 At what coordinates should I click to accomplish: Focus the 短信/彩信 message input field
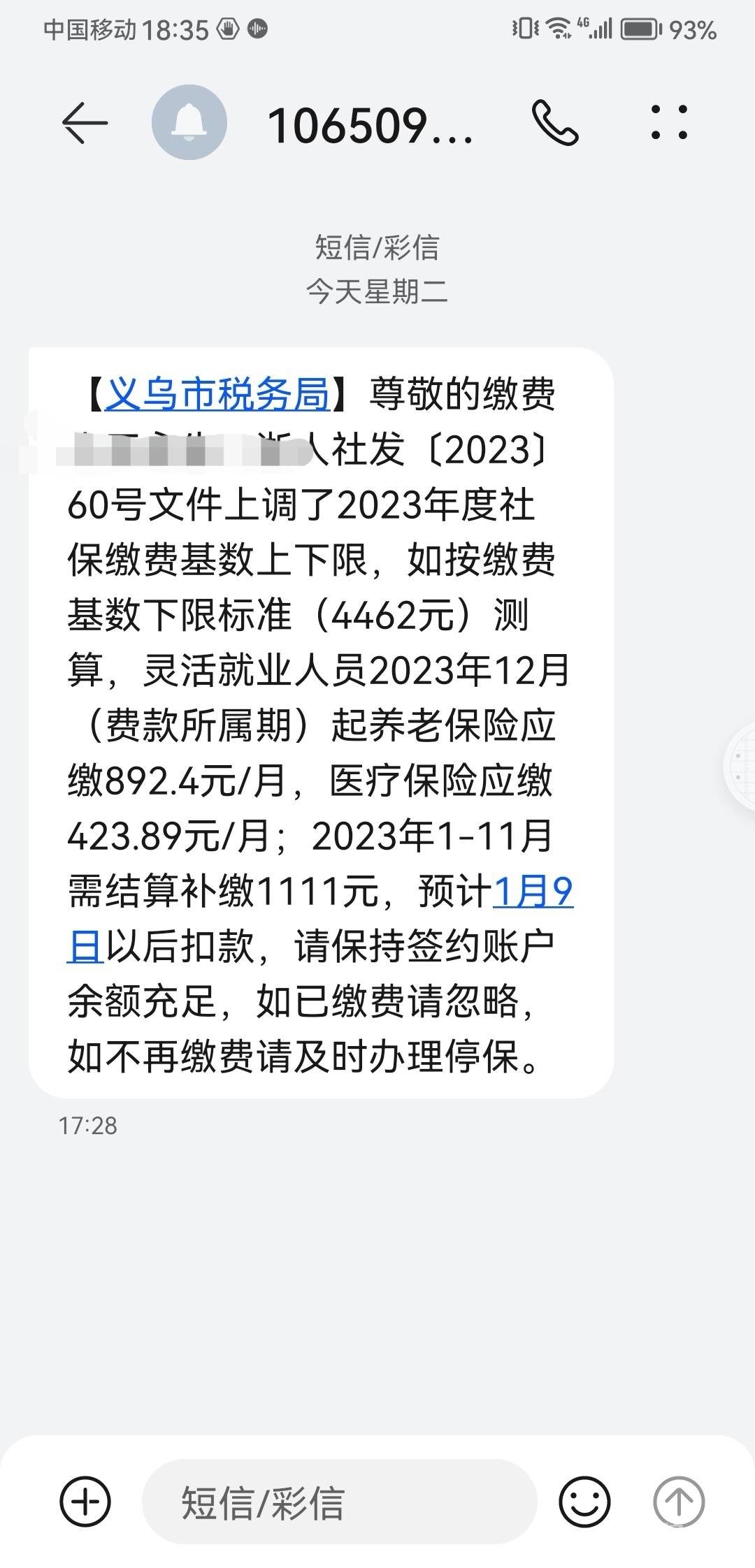click(339, 1502)
